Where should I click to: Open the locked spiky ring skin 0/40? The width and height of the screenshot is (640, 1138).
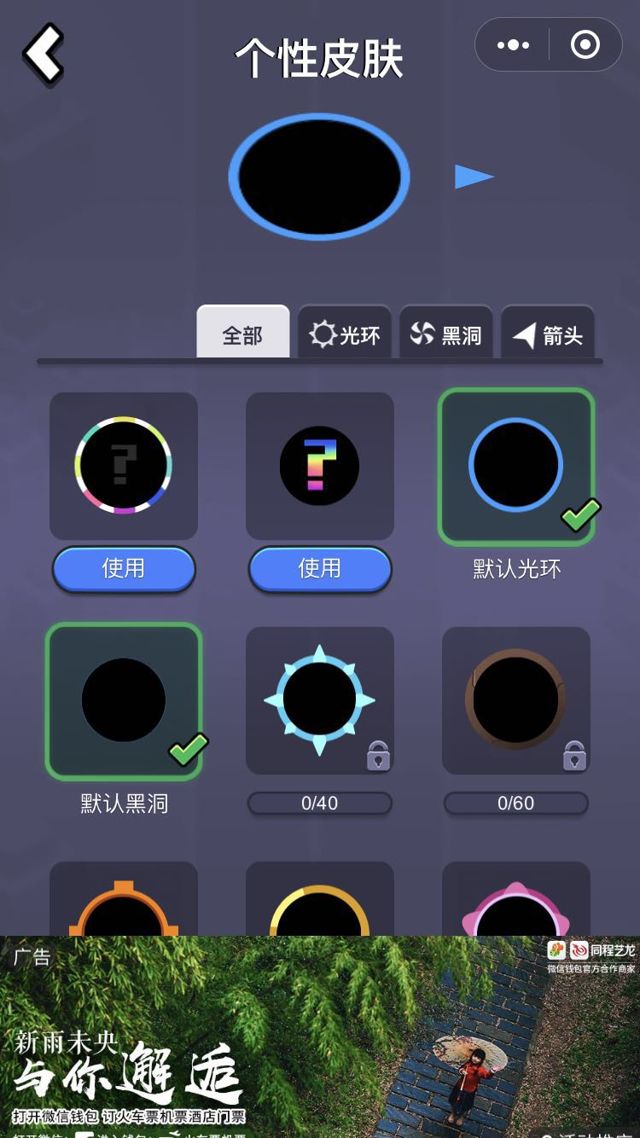pos(319,701)
